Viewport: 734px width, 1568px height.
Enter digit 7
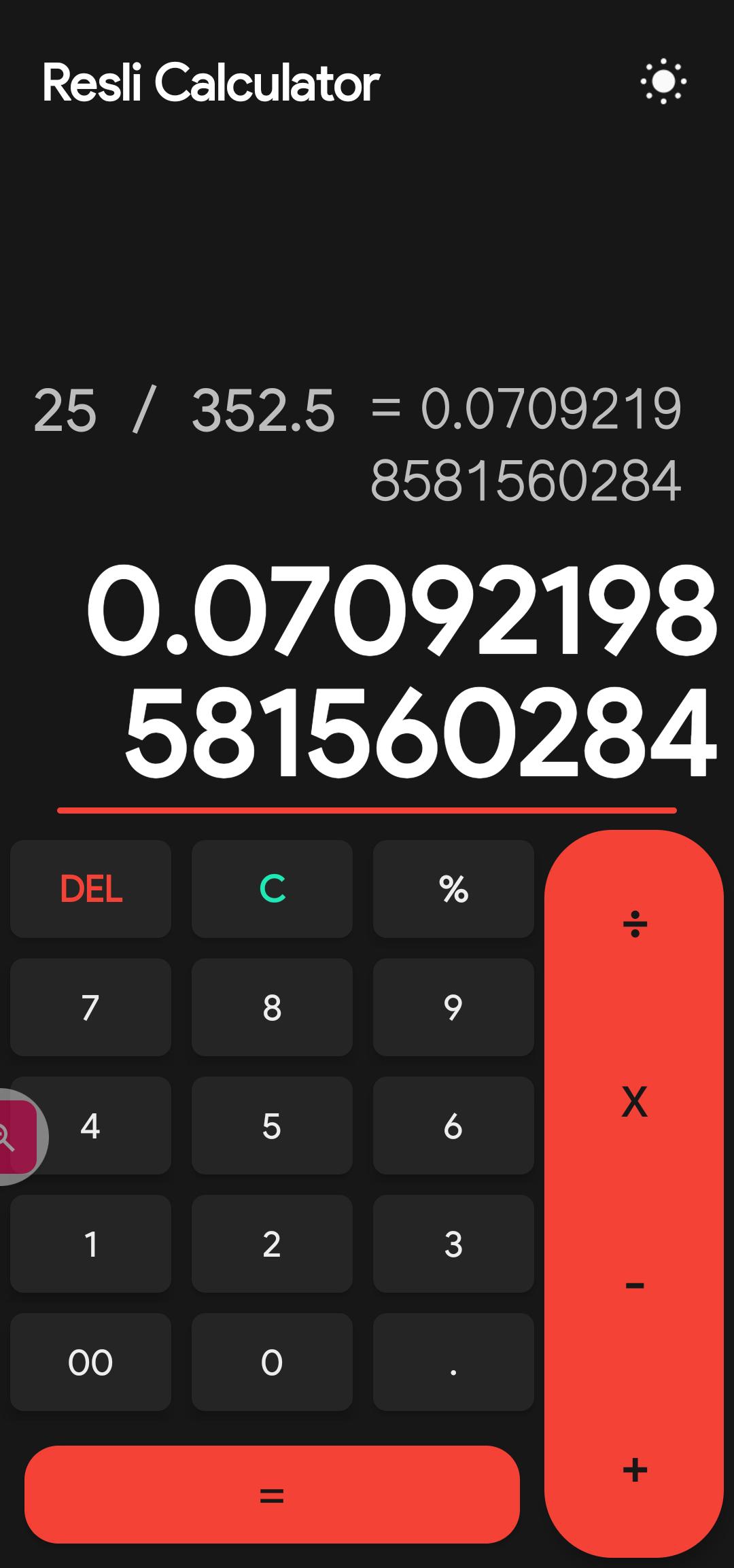90,1007
